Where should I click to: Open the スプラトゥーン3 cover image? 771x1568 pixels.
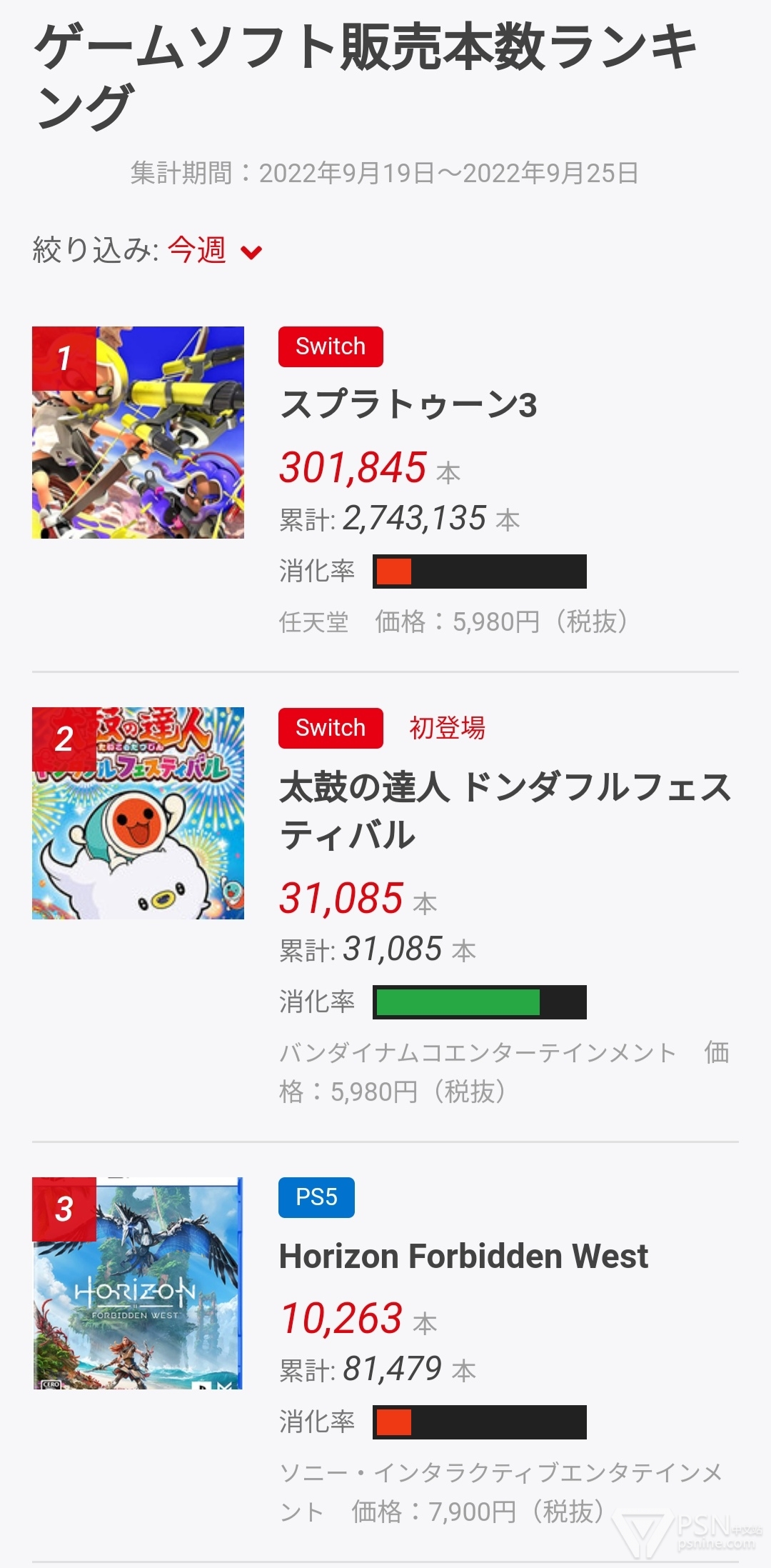(x=138, y=432)
